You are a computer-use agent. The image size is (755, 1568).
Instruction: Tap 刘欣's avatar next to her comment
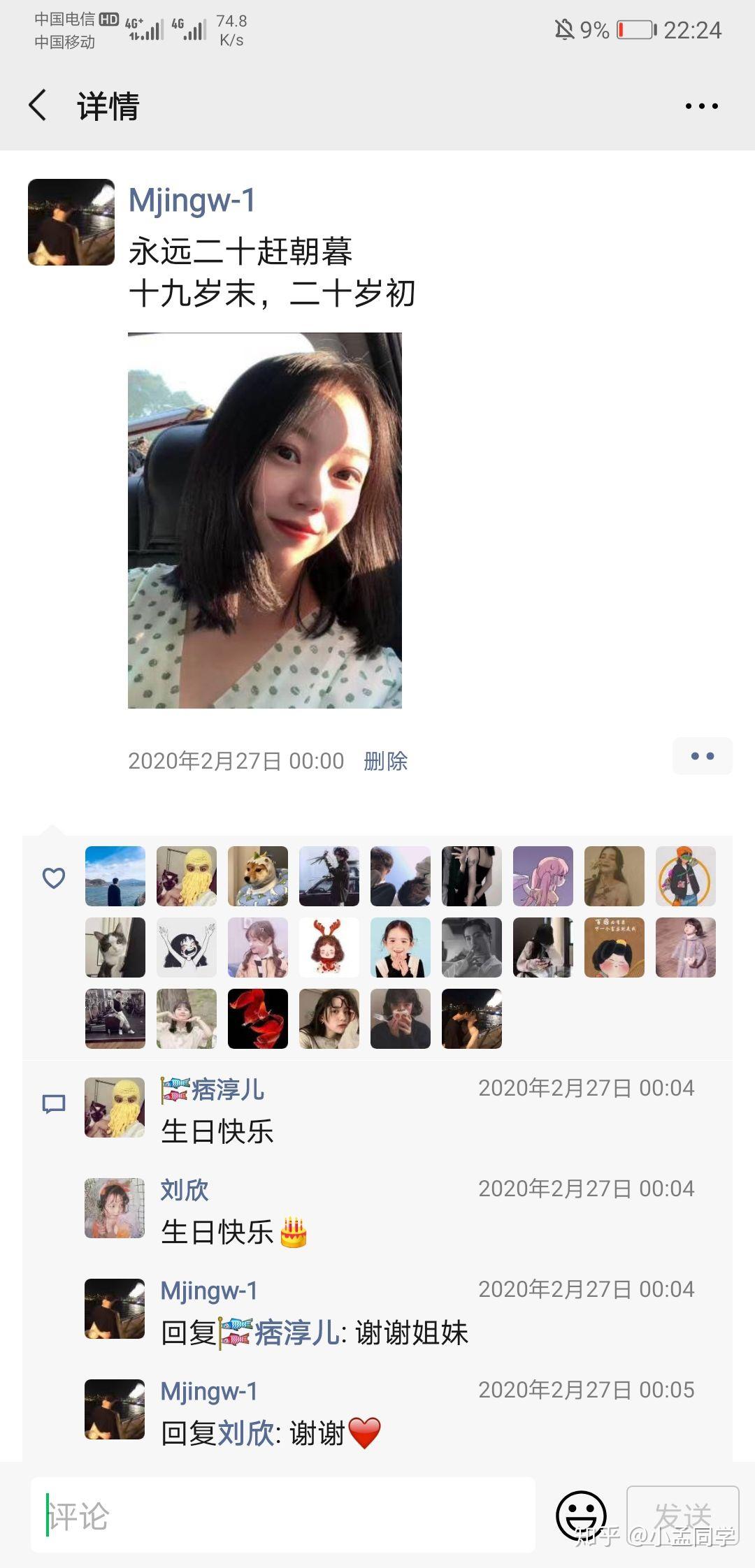(x=114, y=1209)
